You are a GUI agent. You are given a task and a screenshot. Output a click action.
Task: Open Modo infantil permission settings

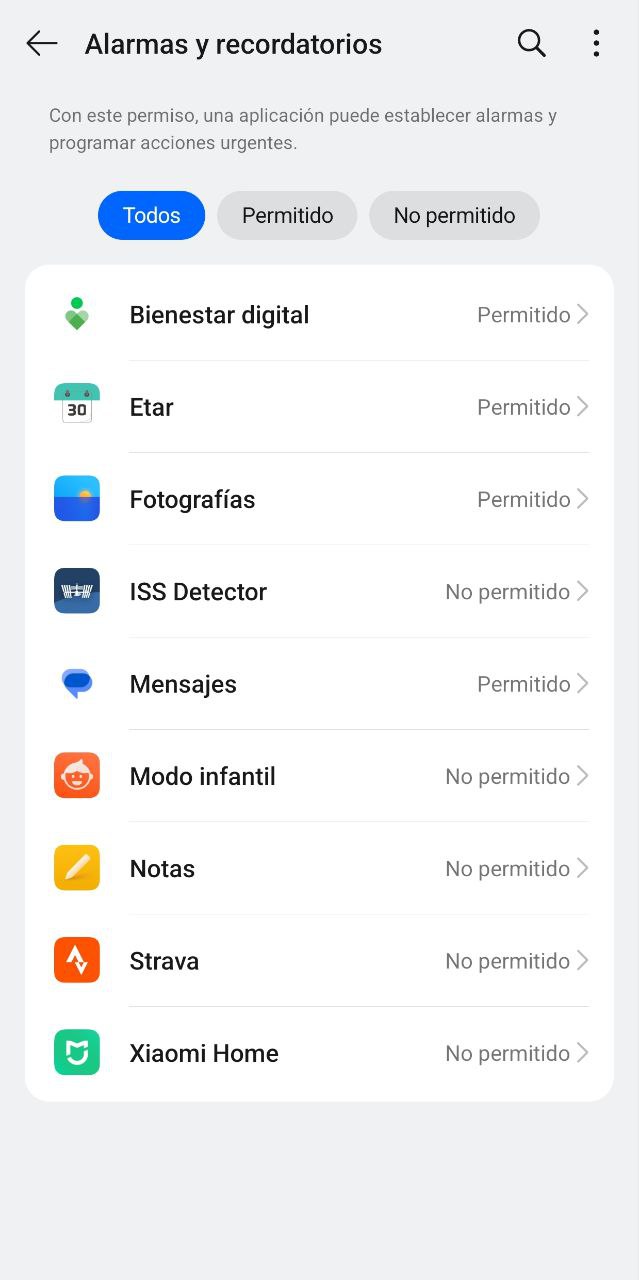coord(320,776)
